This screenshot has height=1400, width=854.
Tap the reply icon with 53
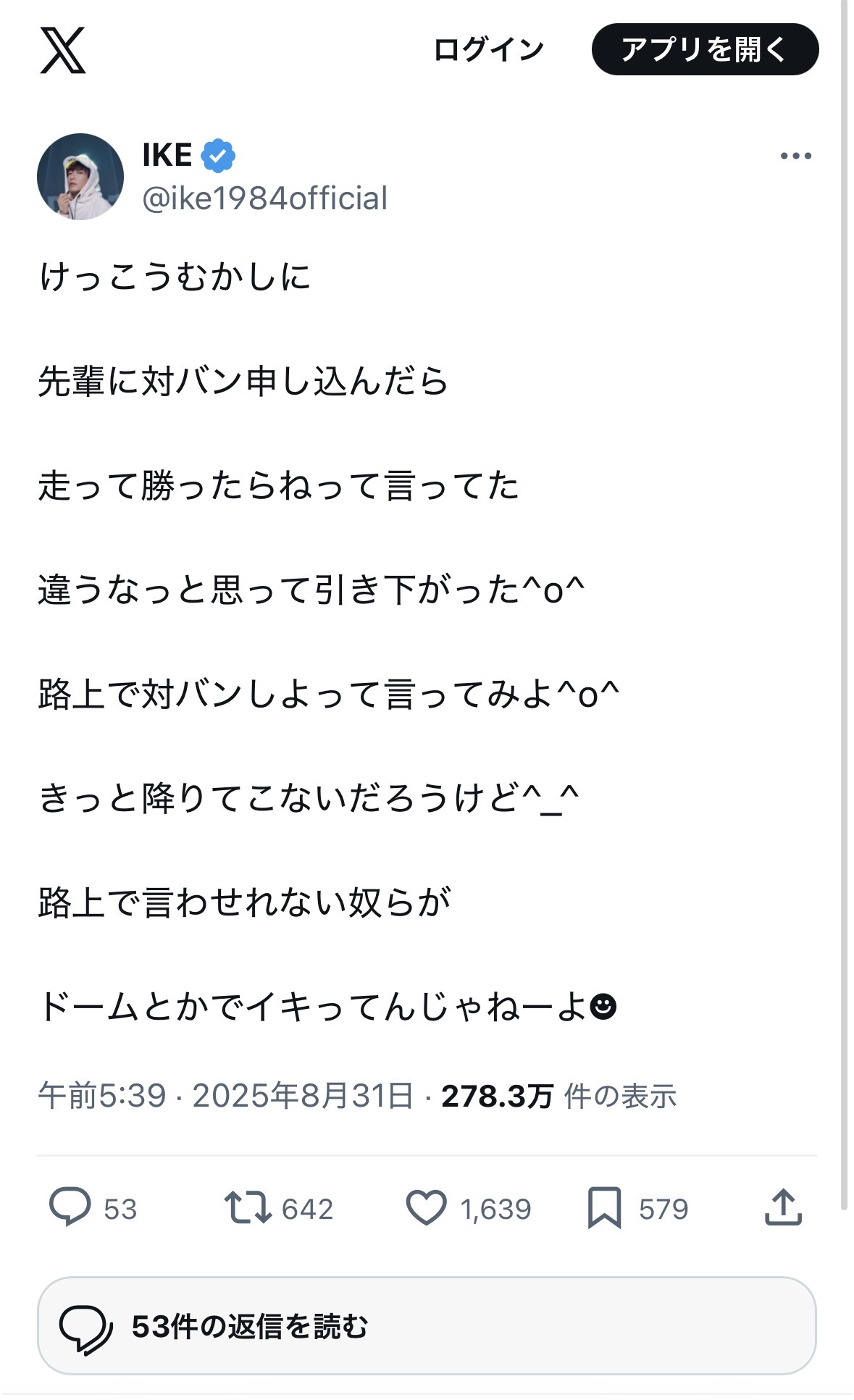click(x=70, y=1207)
